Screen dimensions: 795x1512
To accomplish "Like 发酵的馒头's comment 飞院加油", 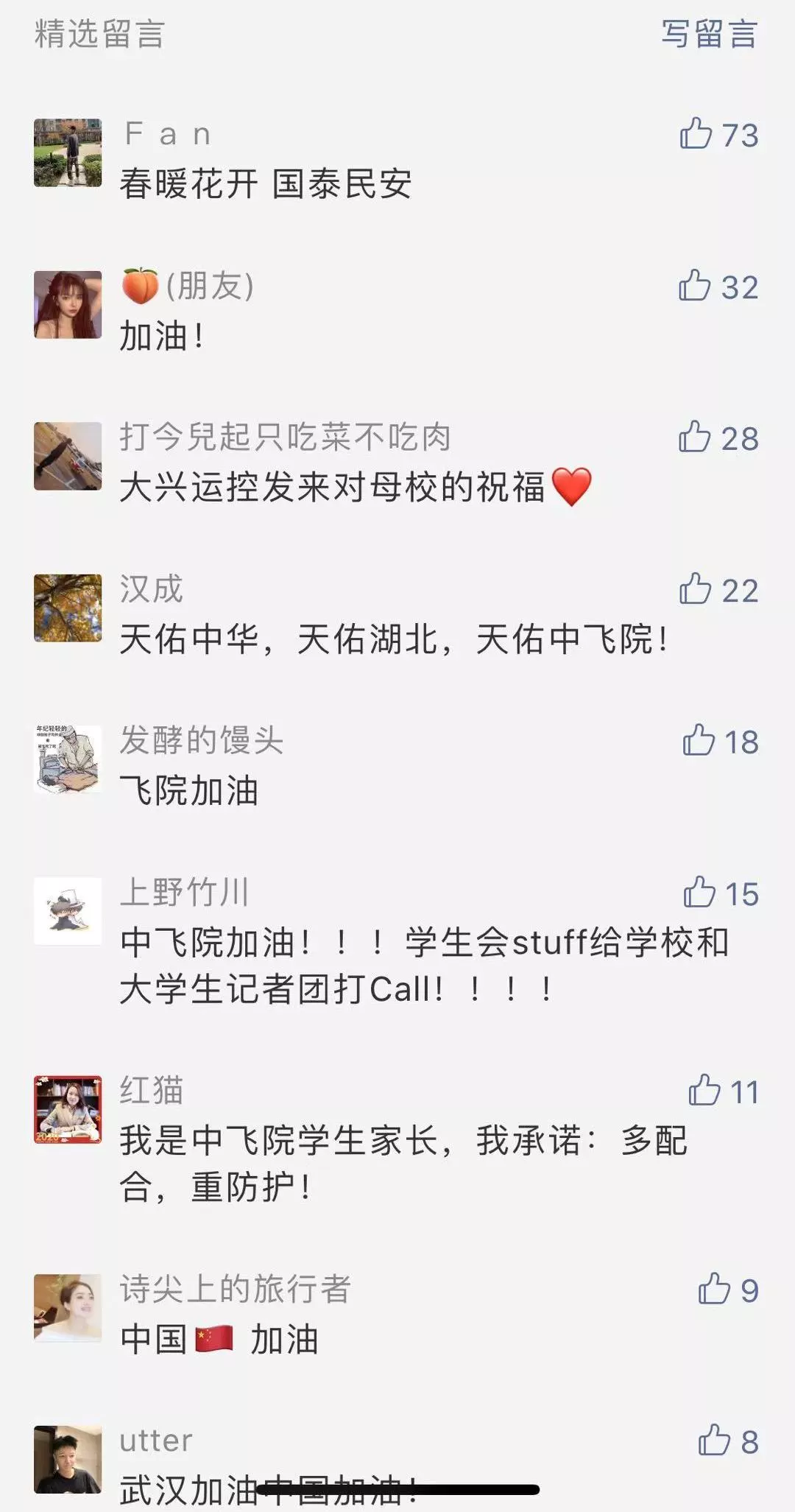I will coord(699,741).
